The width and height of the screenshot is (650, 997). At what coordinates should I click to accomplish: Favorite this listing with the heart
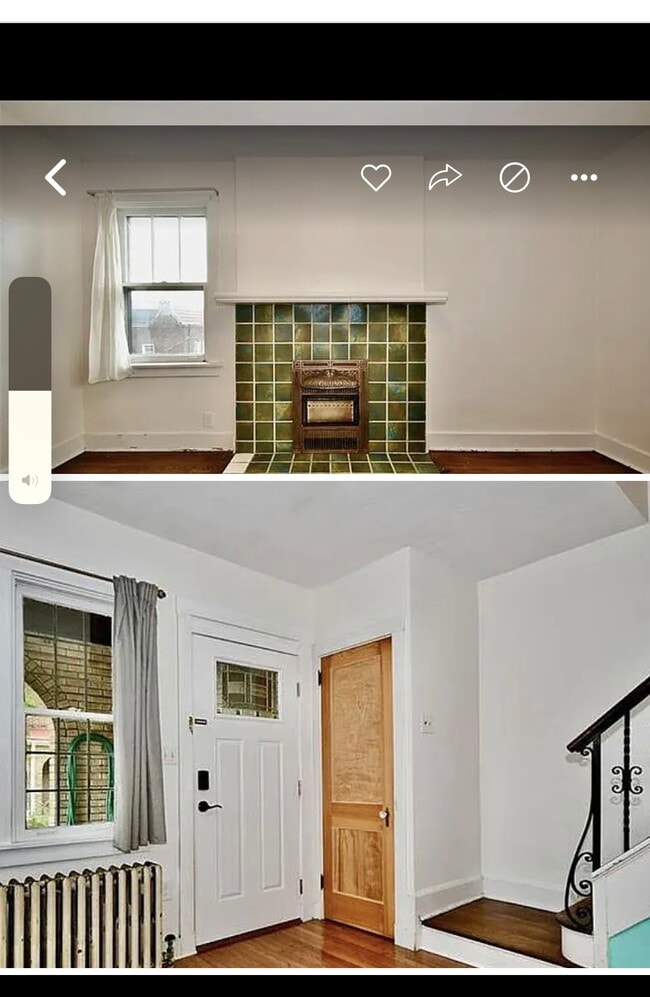[376, 178]
